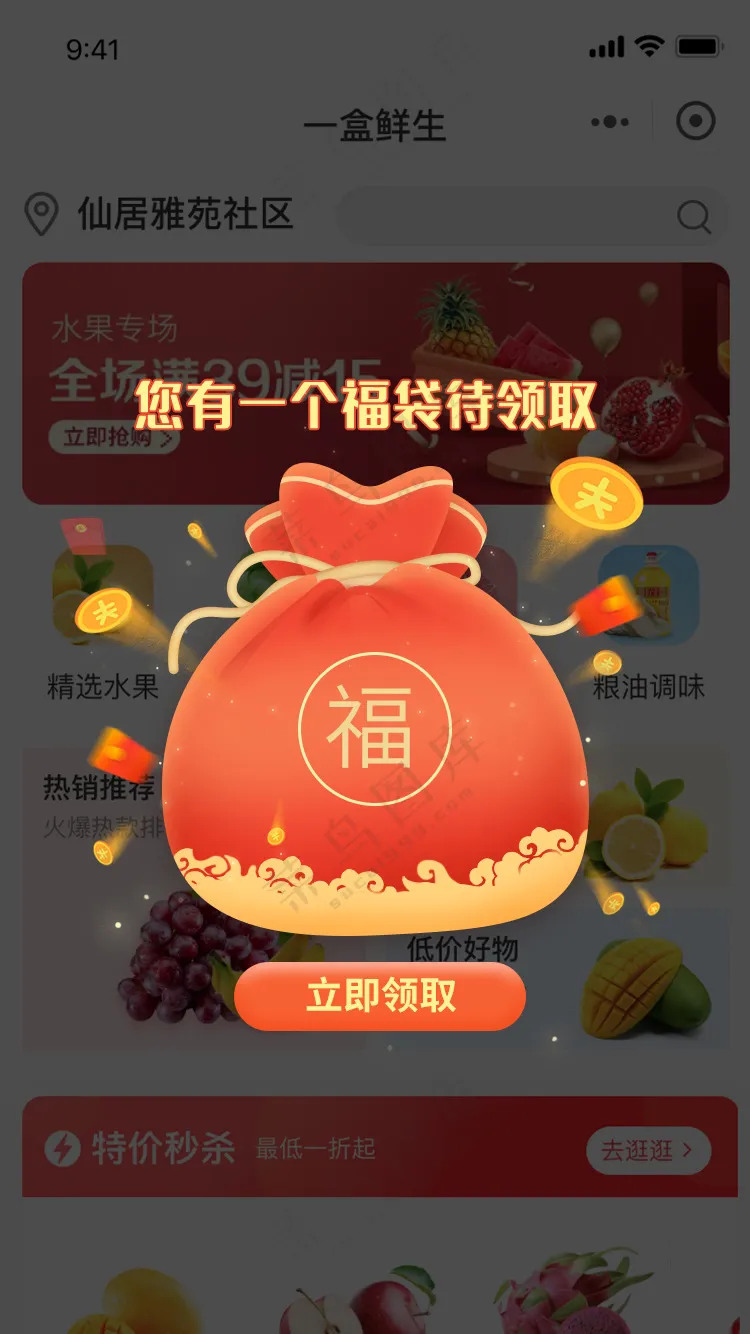Viewport: 750px width, 1334px height.
Task: Open the search box
Action: click(534, 216)
